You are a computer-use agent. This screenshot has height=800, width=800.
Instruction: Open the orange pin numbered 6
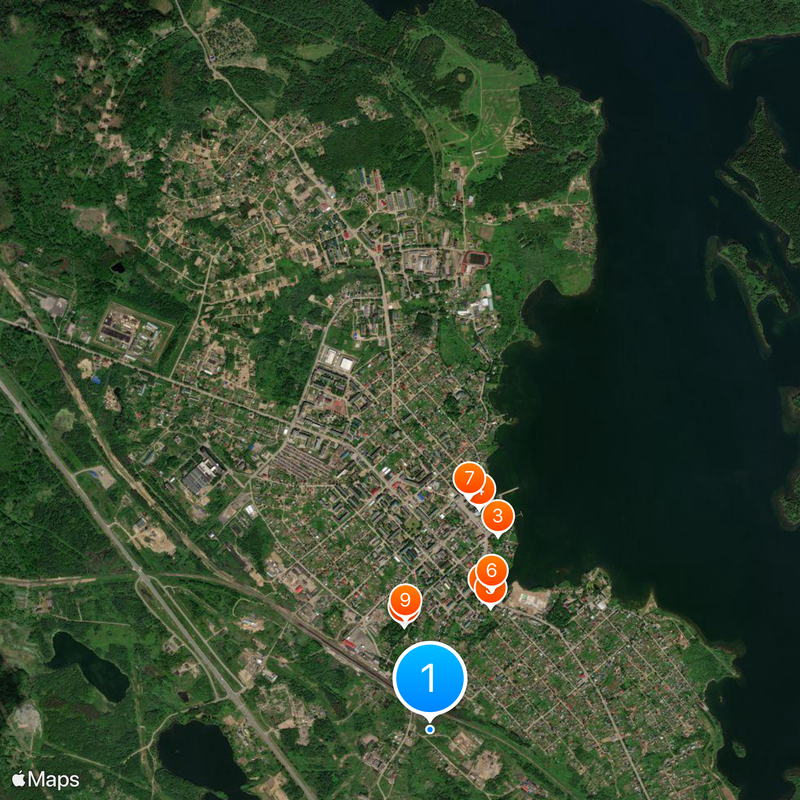click(x=492, y=570)
